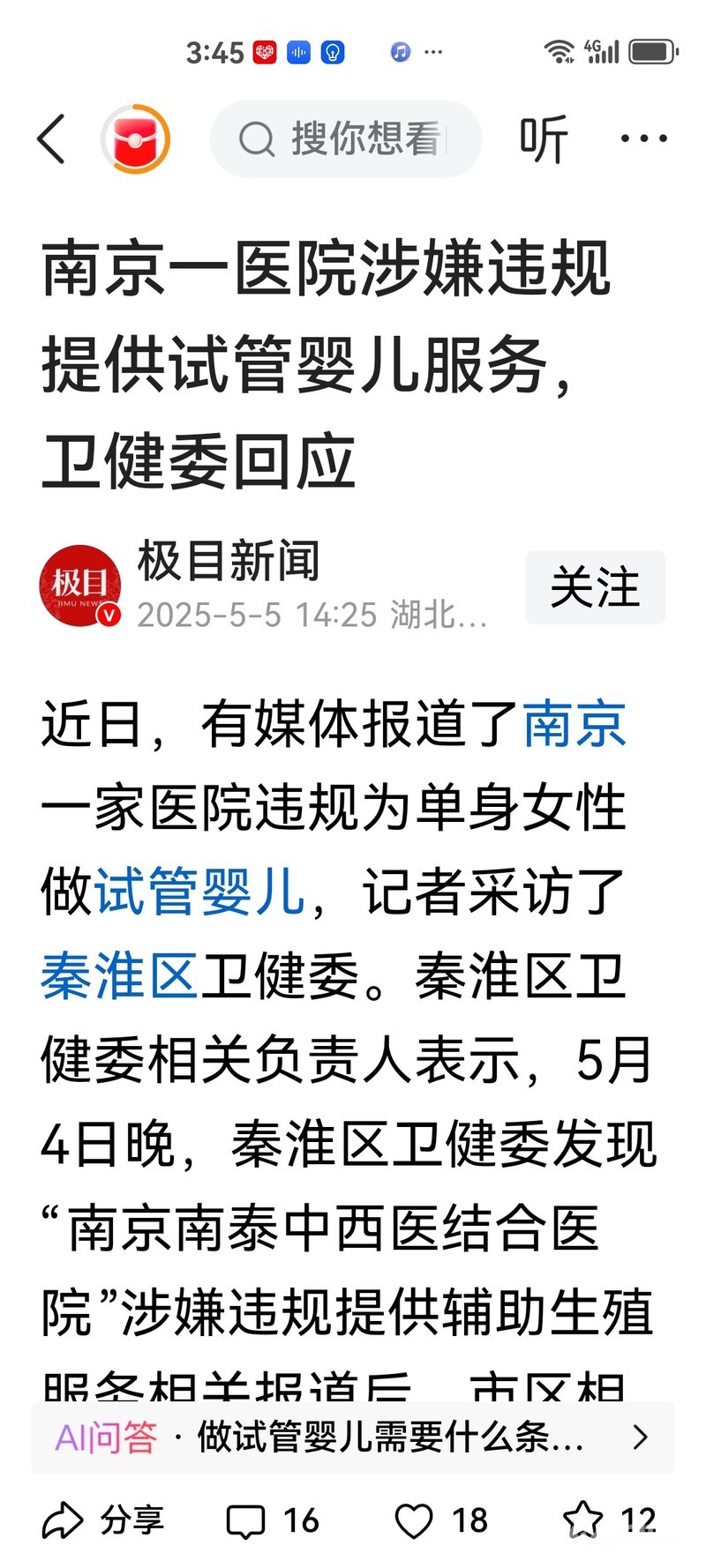
Task: Open the three-dot overflow menu
Action: click(643, 139)
